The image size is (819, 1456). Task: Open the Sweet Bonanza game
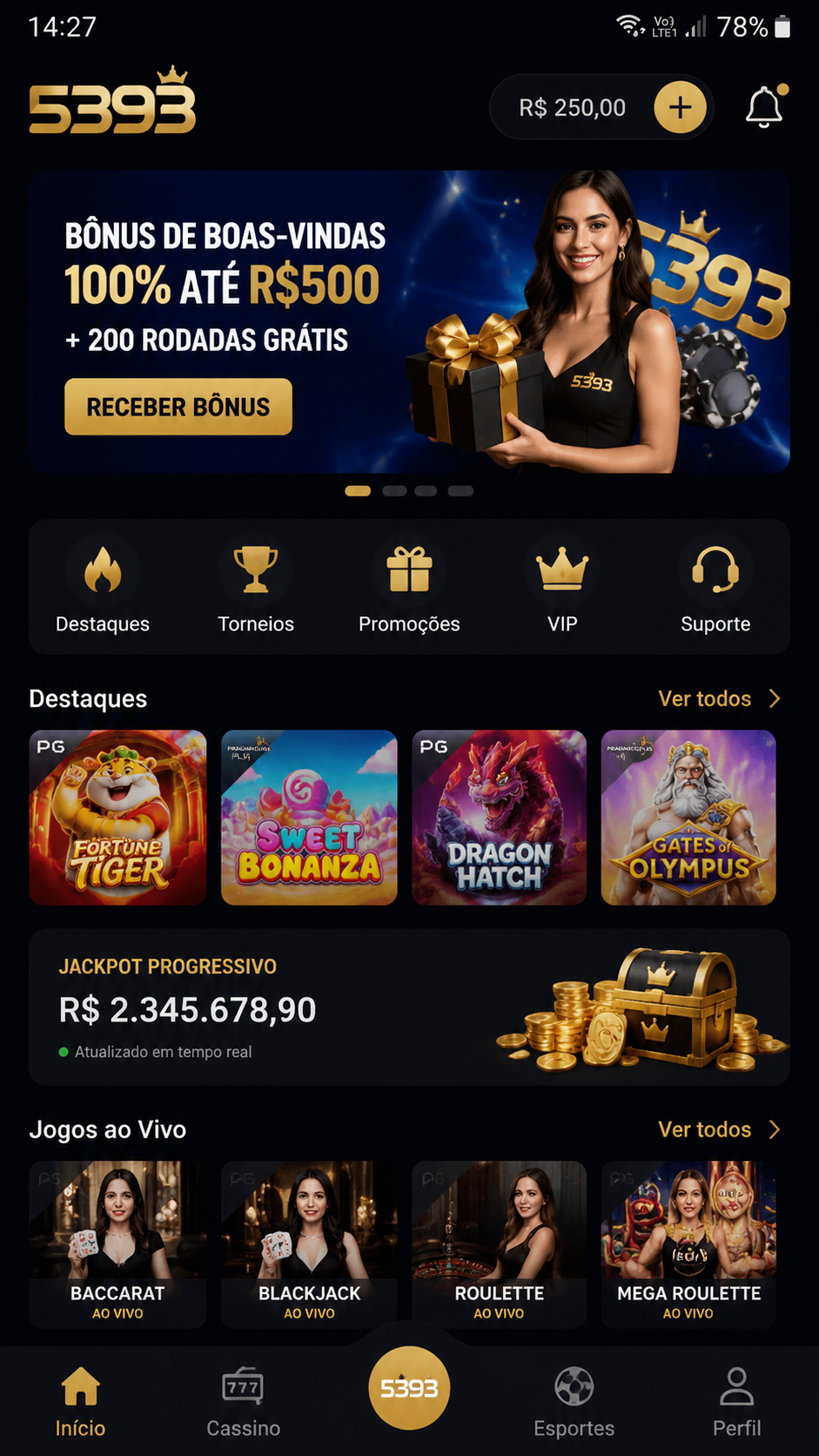click(x=309, y=818)
